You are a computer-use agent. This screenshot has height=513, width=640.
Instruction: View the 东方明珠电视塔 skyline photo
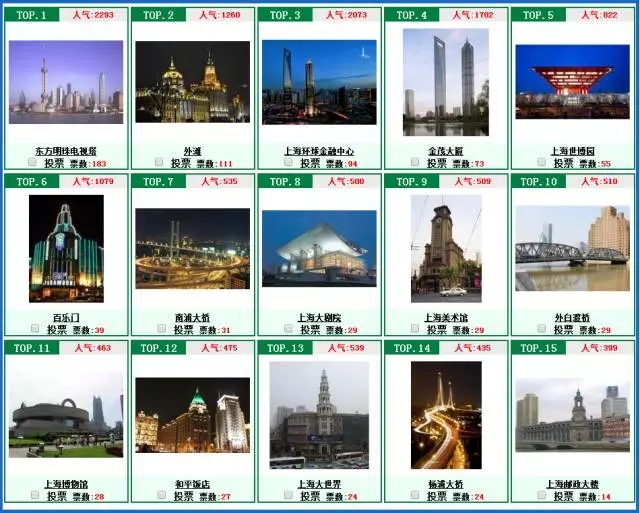click(x=66, y=82)
